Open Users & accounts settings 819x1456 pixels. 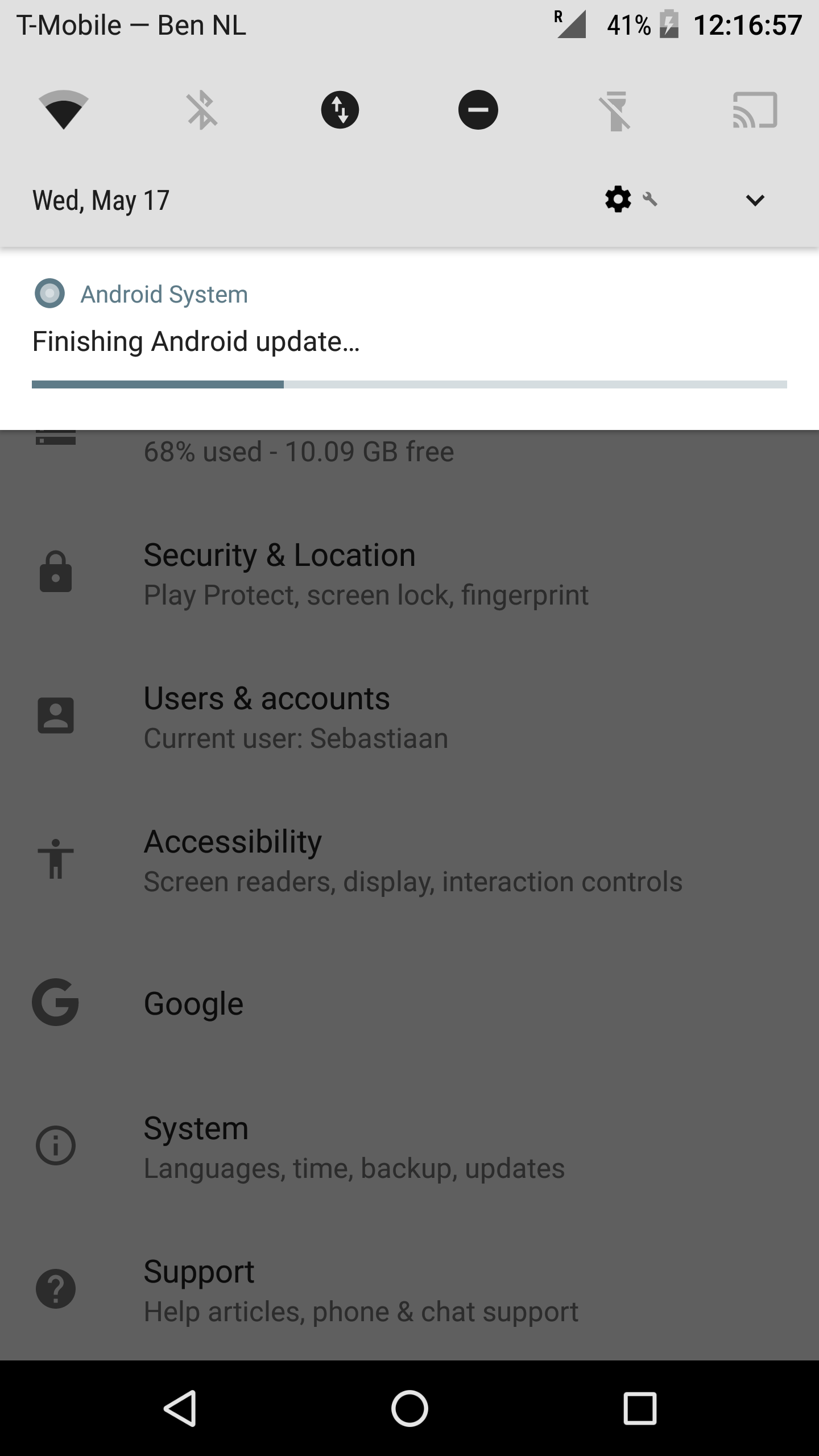tap(409, 717)
